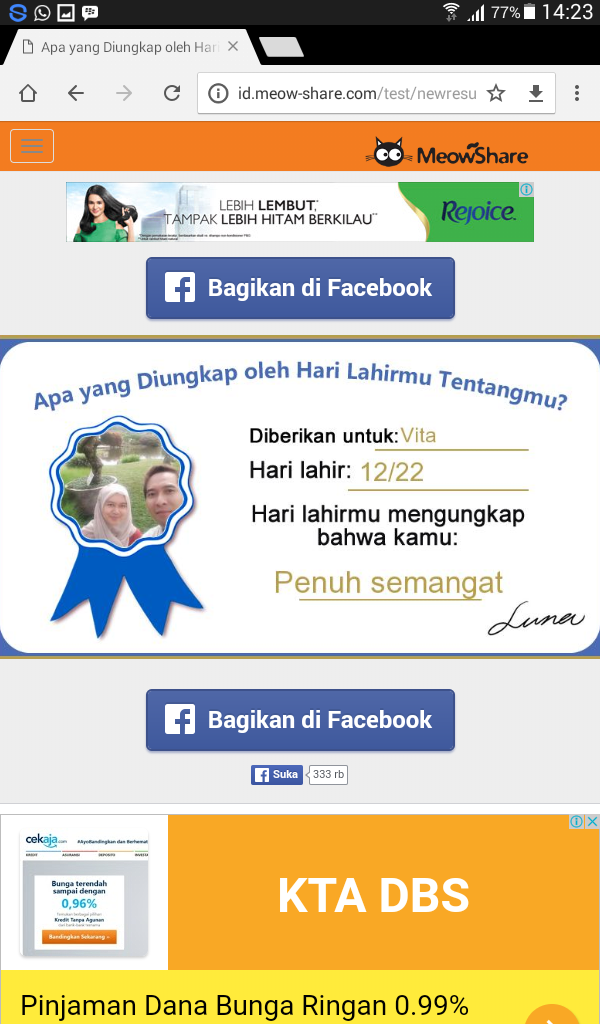Image resolution: width=600 pixels, height=1024 pixels.
Task: Open the MeowShare logo link
Action: click(450, 153)
